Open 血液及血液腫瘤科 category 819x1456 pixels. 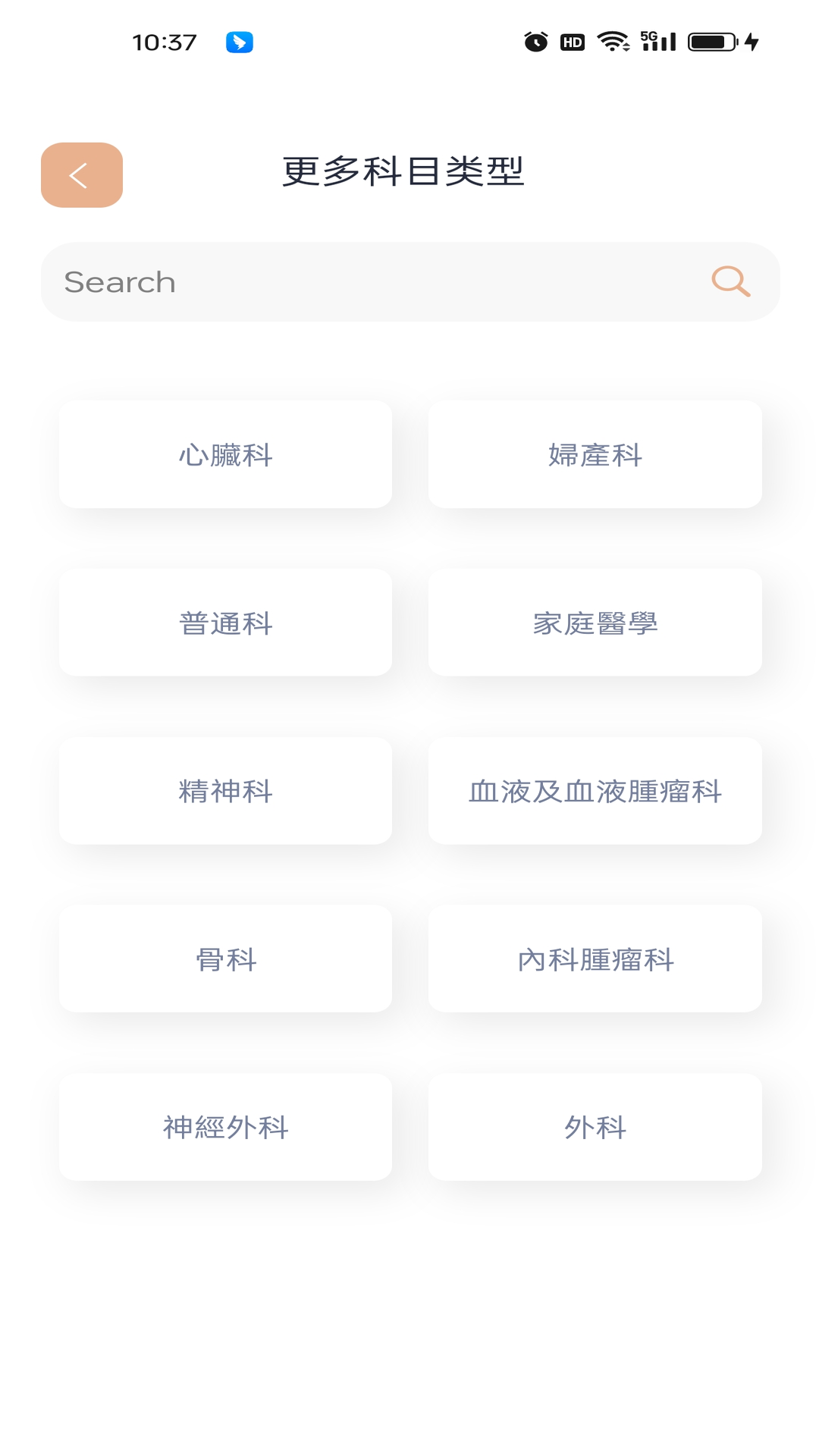pyautogui.click(x=595, y=791)
